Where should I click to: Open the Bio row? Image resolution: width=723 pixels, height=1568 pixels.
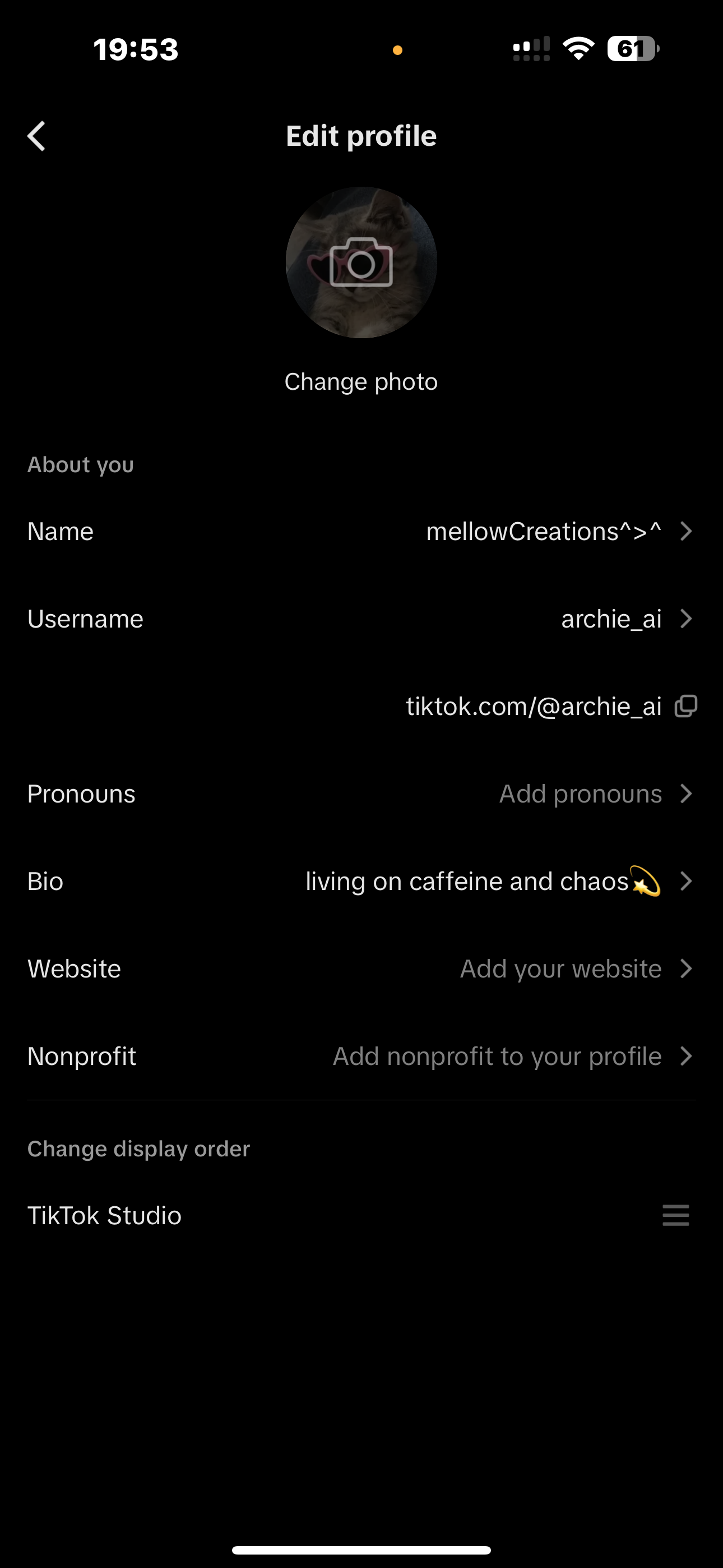(x=361, y=882)
